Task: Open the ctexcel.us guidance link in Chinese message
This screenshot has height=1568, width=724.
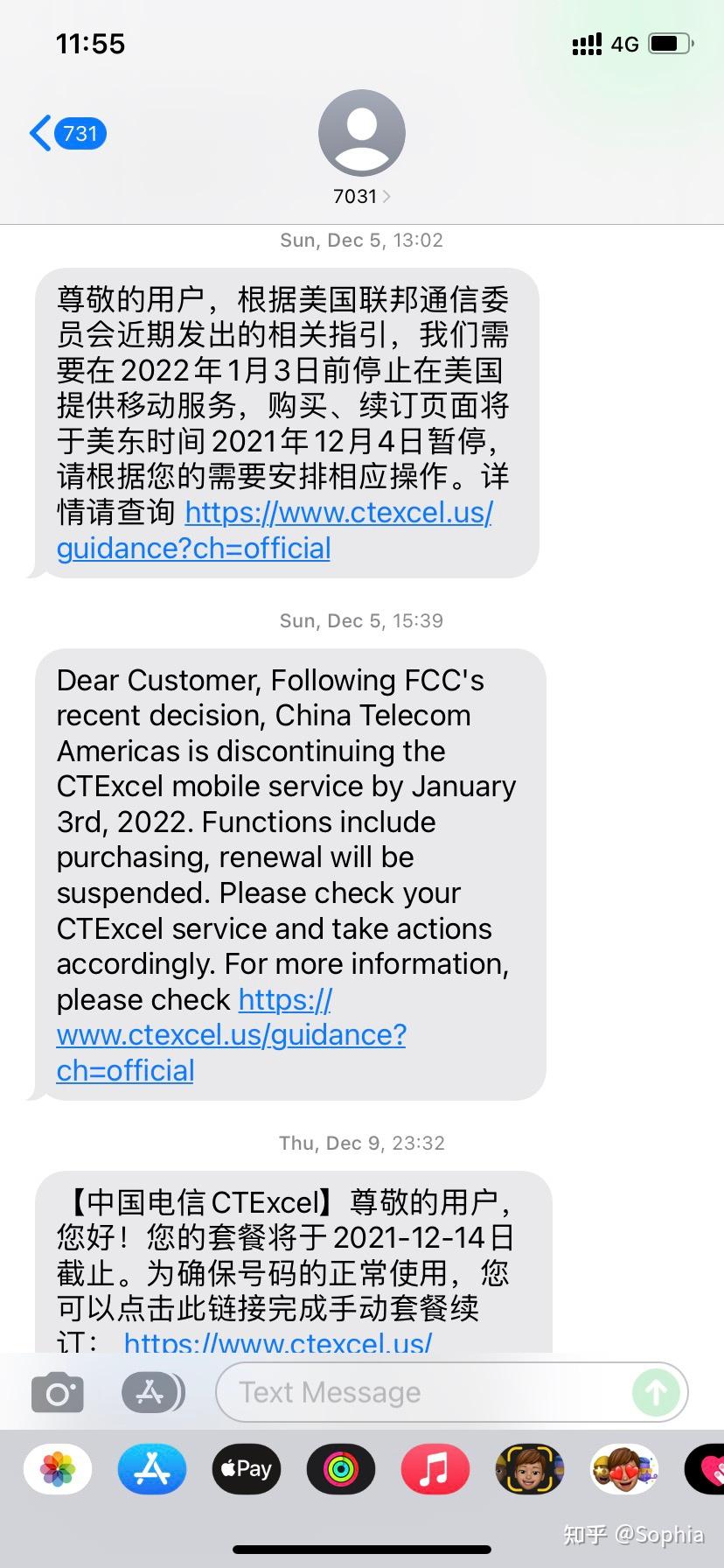Action: [x=338, y=513]
